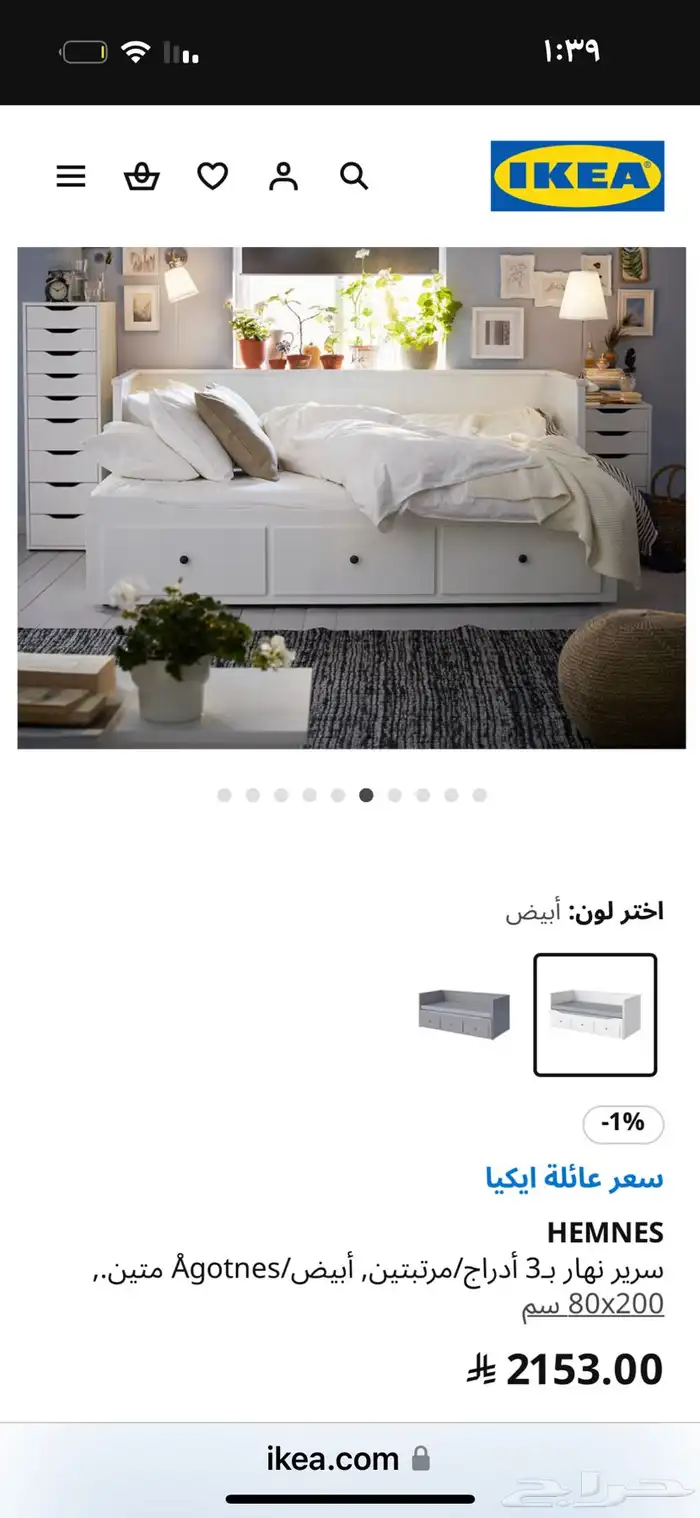Open the shopping basket
The width and height of the screenshot is (700, 1518).
coord(141,177)
